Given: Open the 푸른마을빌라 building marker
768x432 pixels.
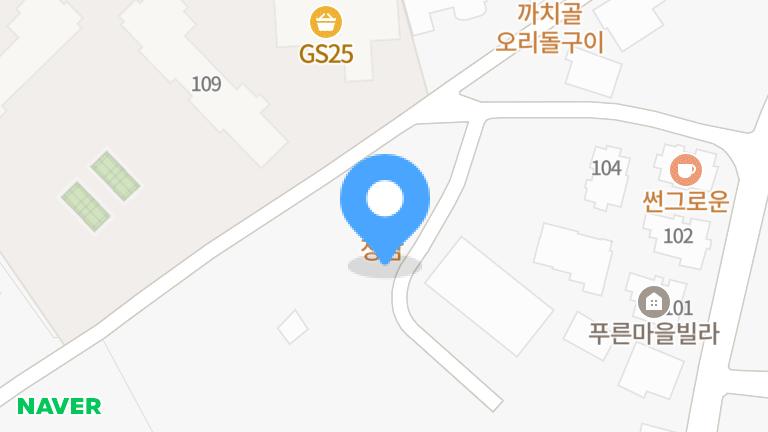Looking at the screenshot, I should click(x=654, y=300).
